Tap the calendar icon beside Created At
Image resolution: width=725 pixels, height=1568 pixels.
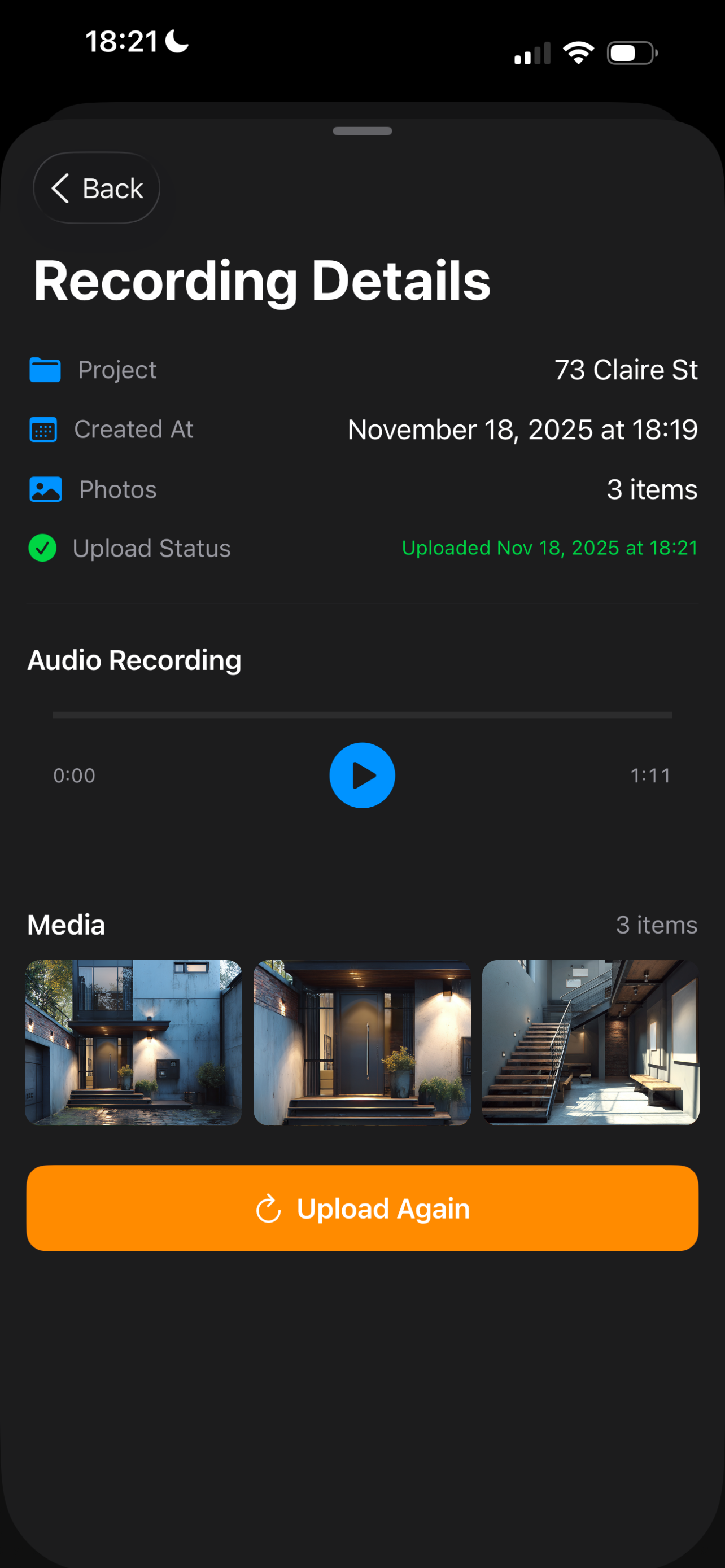click(43, 429)
